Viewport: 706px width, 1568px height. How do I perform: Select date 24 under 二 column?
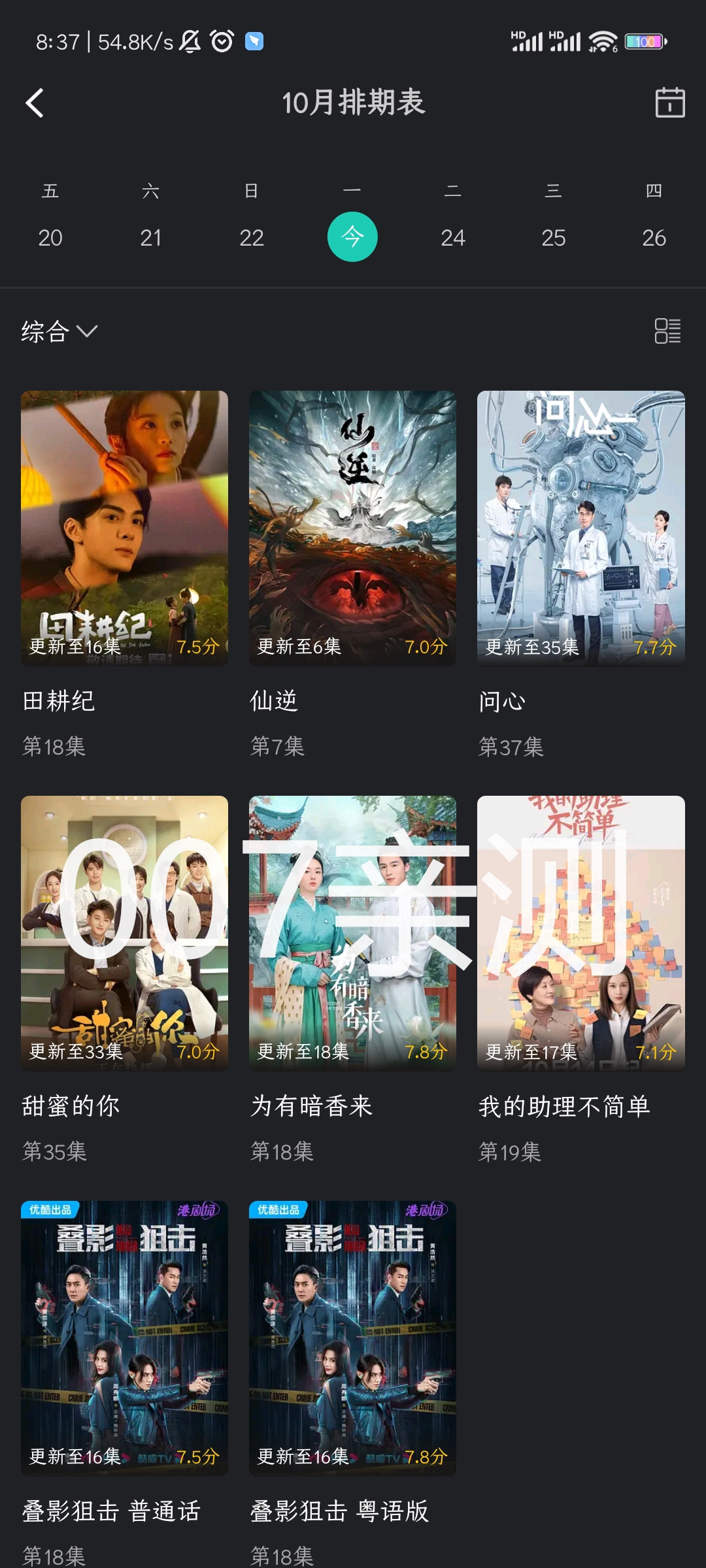[454, 237]
